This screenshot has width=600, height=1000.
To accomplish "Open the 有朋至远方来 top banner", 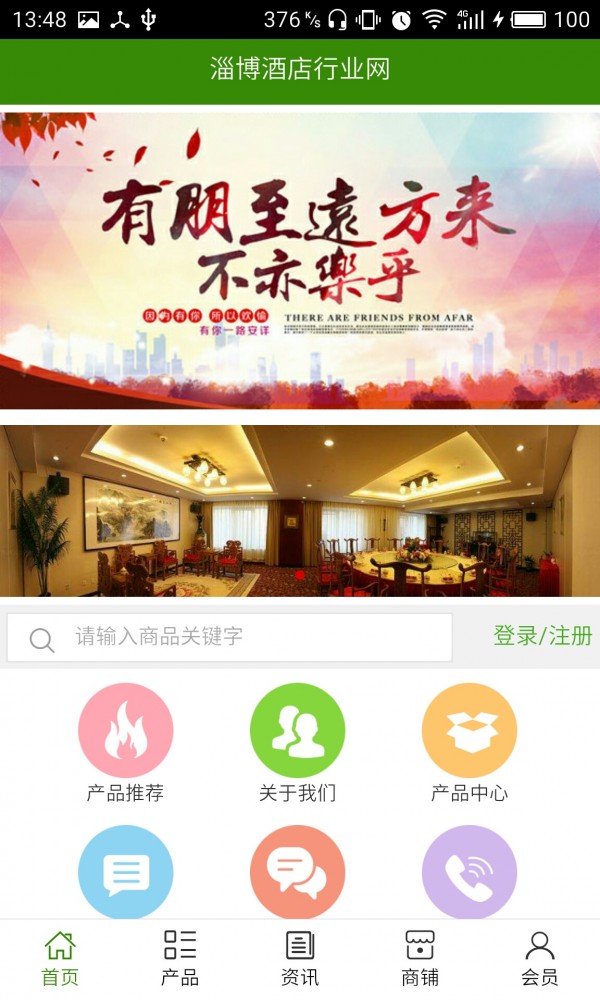I will coord(300,260).
